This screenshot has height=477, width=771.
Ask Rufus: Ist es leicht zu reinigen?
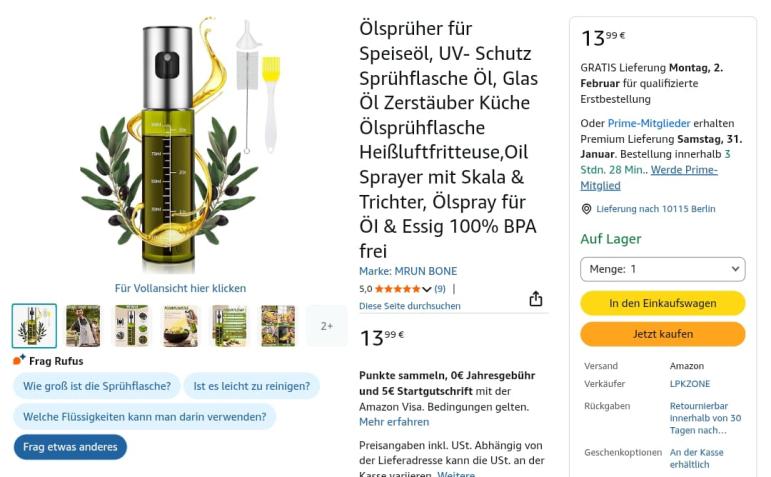tap(252, 386)
